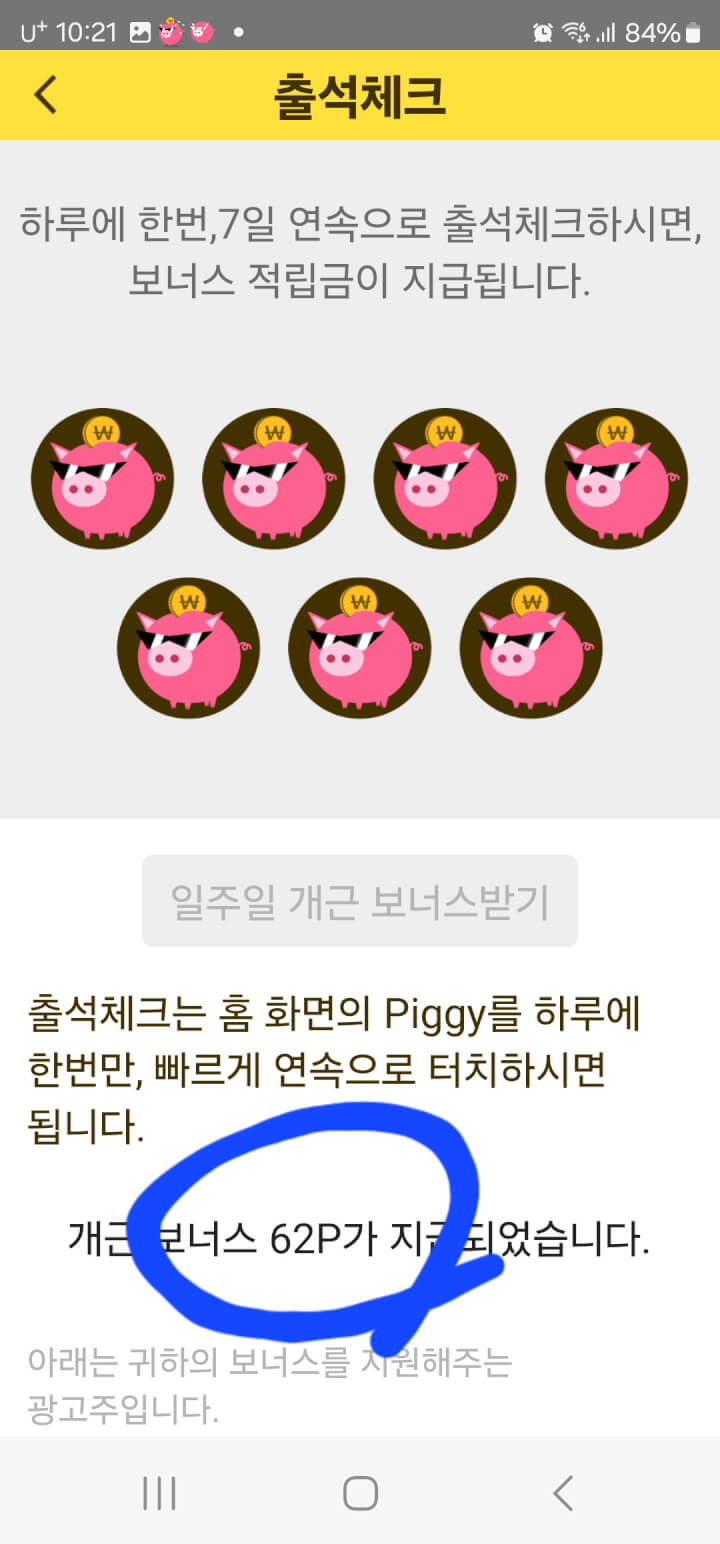Tap the system back button
720x1544 pixels.
[563, 1493]
